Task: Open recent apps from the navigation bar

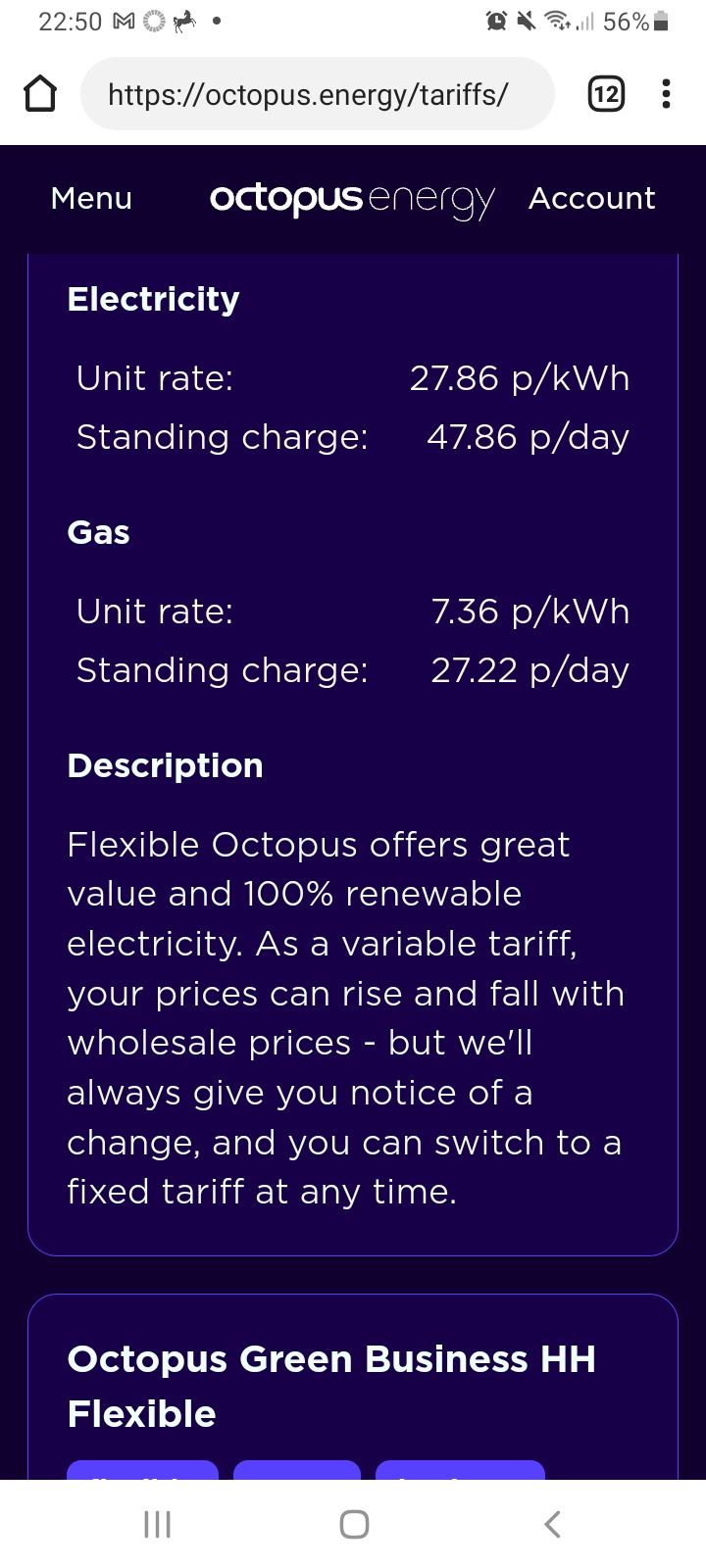Action: 157,1524
